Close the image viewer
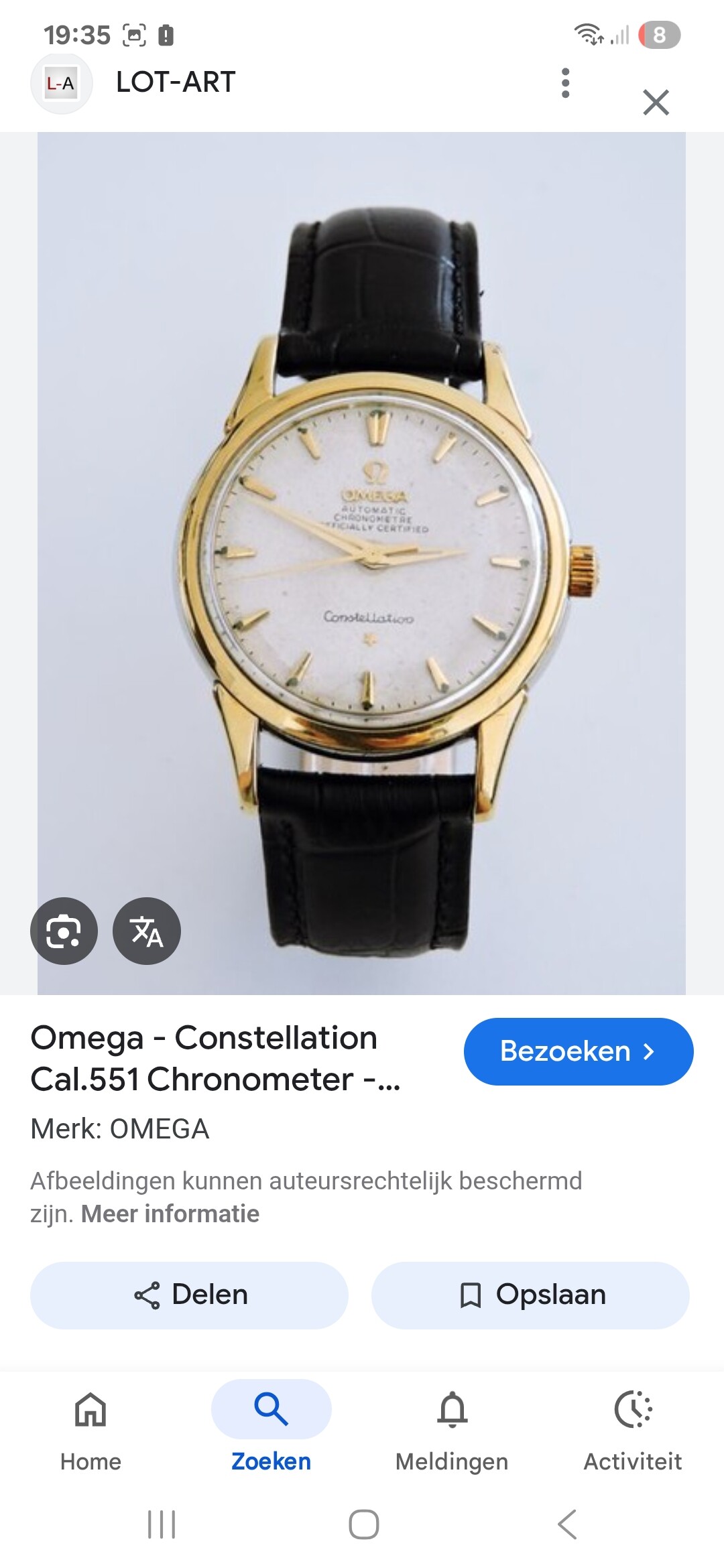The height and width of the screenshot is (1568, 724). [656, 103]
